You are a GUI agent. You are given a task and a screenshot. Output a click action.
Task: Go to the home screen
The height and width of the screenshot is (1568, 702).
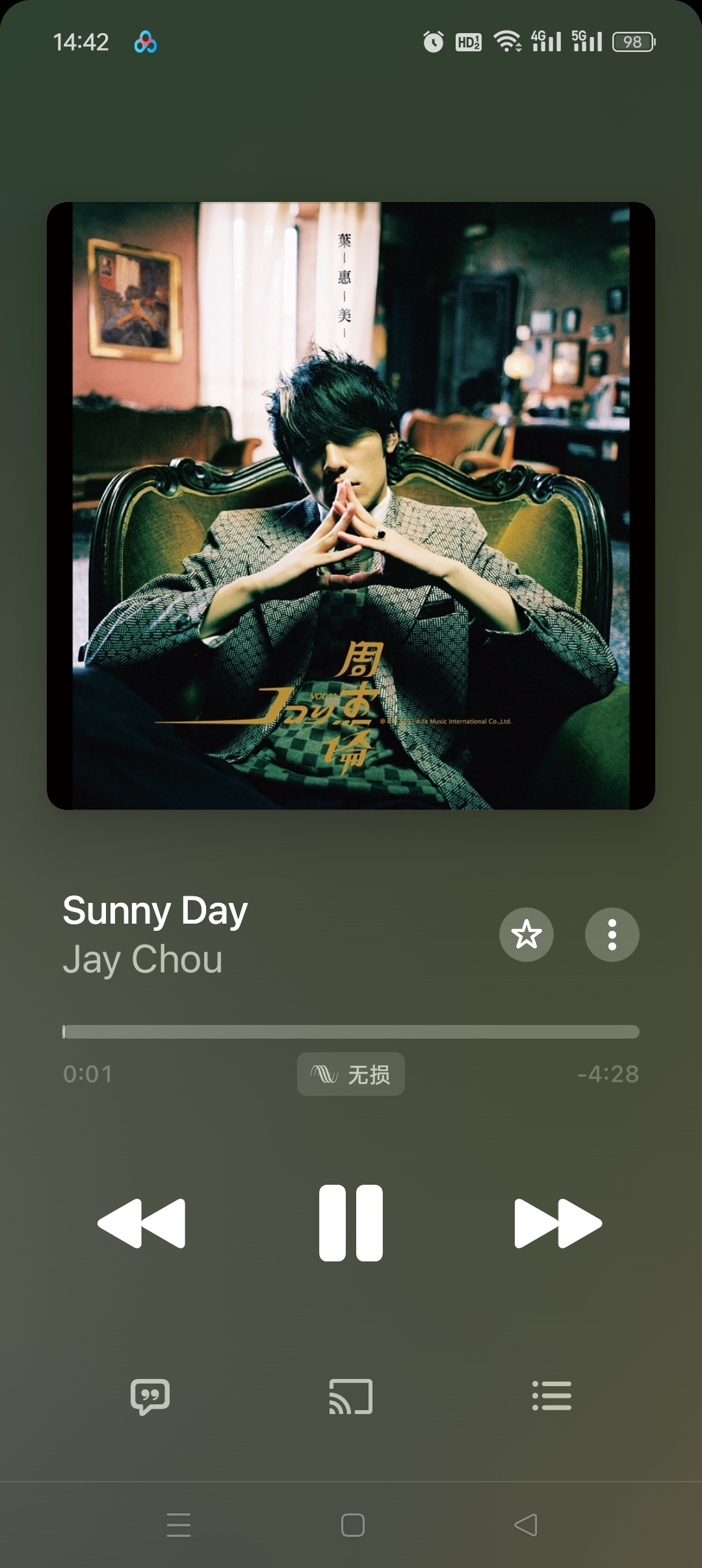coord(353,1524)
